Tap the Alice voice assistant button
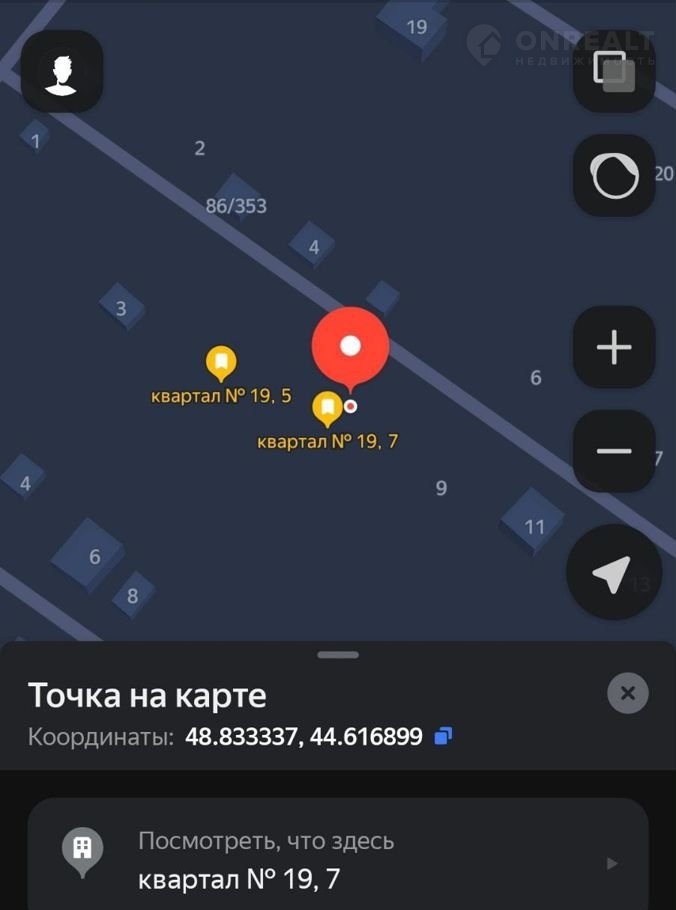Image resolution: width=676 pixels, height=910 pixels. point(613,177)
